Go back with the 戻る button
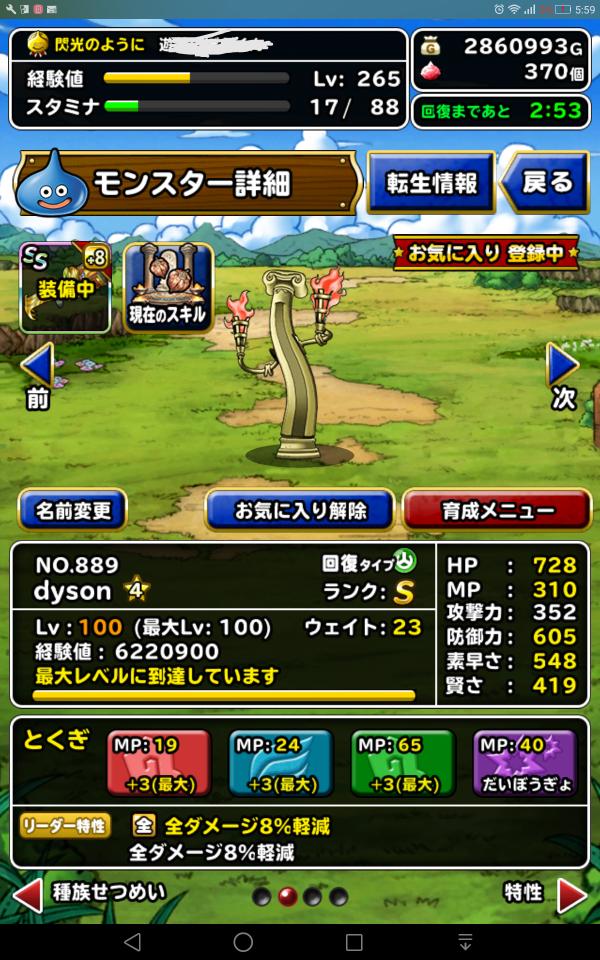Viewport: 600px width, 960px height. pos(546,182)
